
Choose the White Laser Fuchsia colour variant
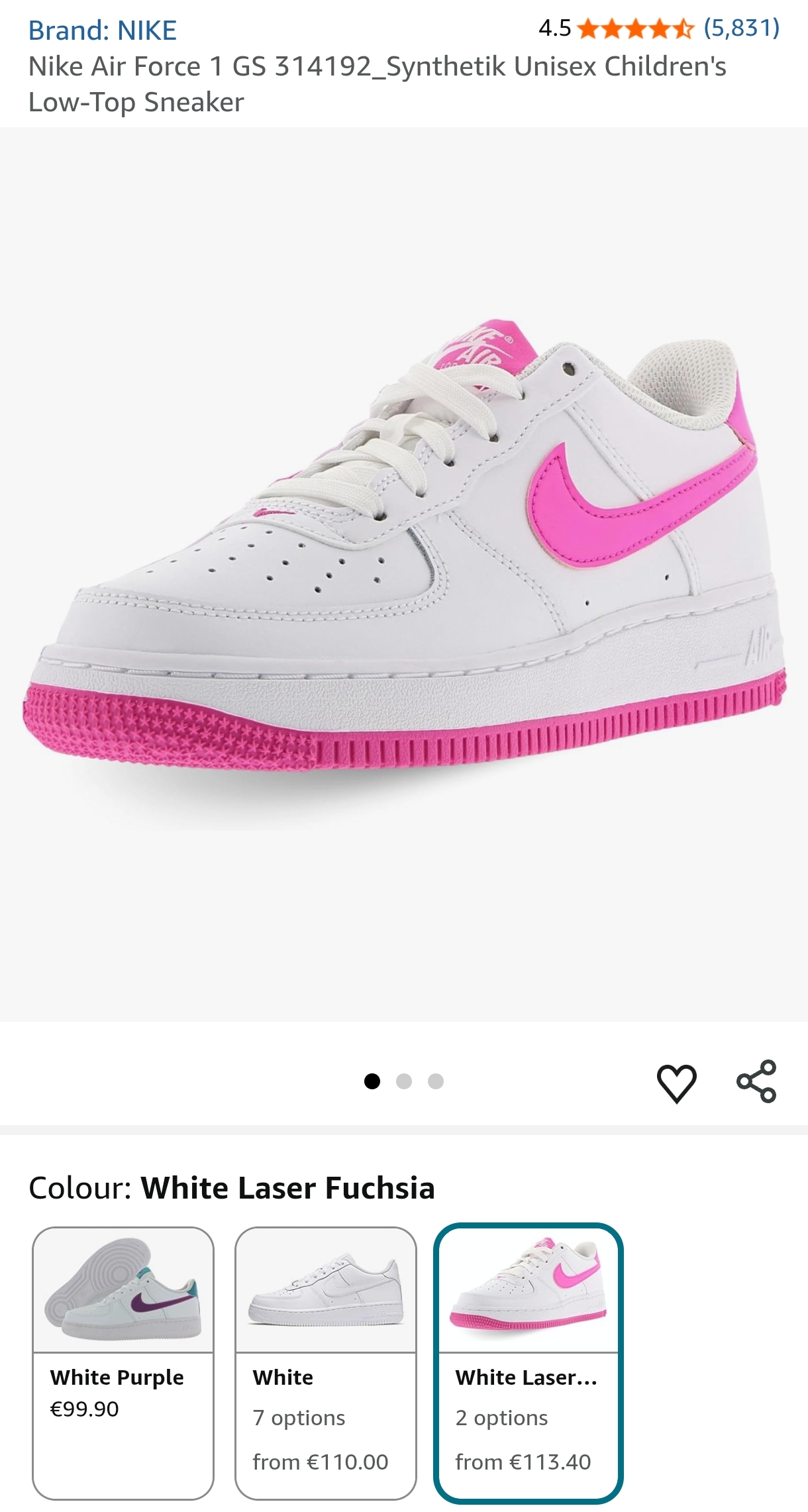[528, 1362]
